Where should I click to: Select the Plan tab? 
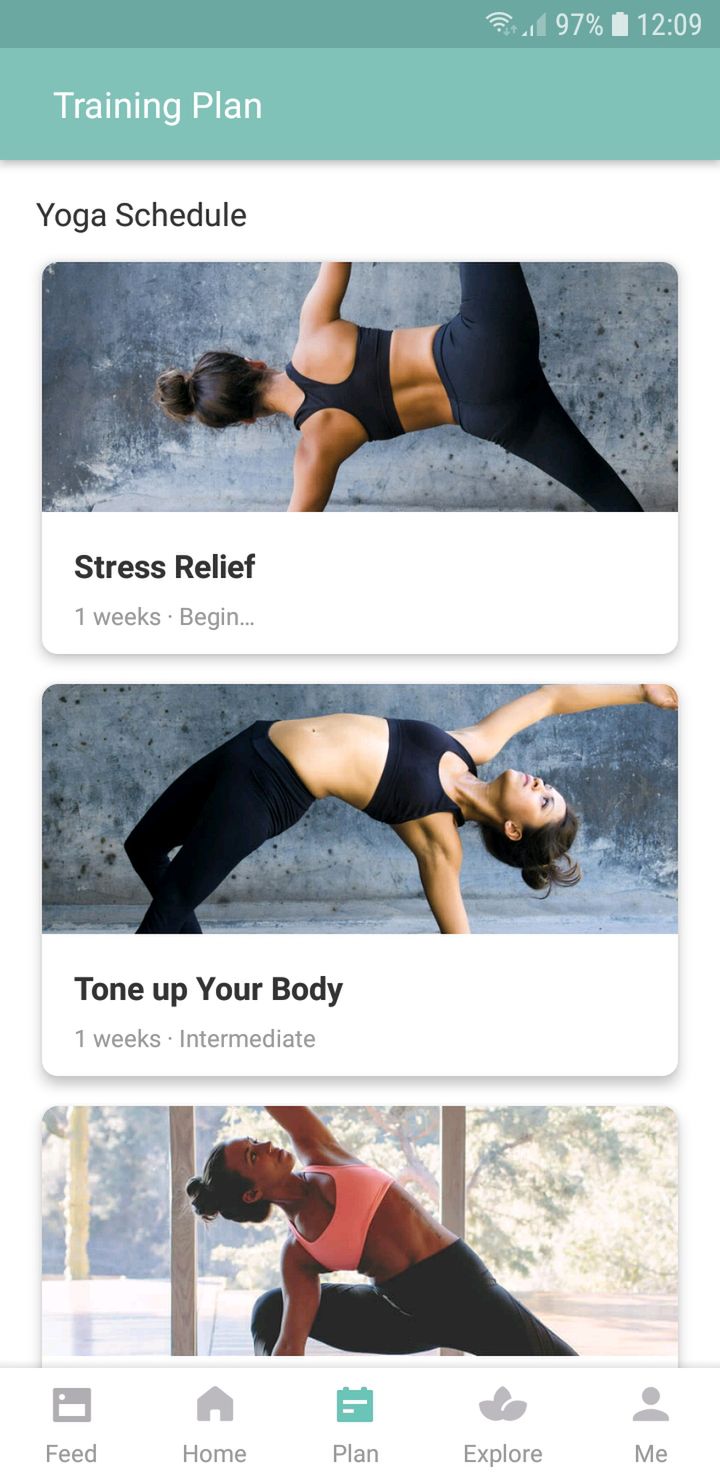pos(355,1424)
